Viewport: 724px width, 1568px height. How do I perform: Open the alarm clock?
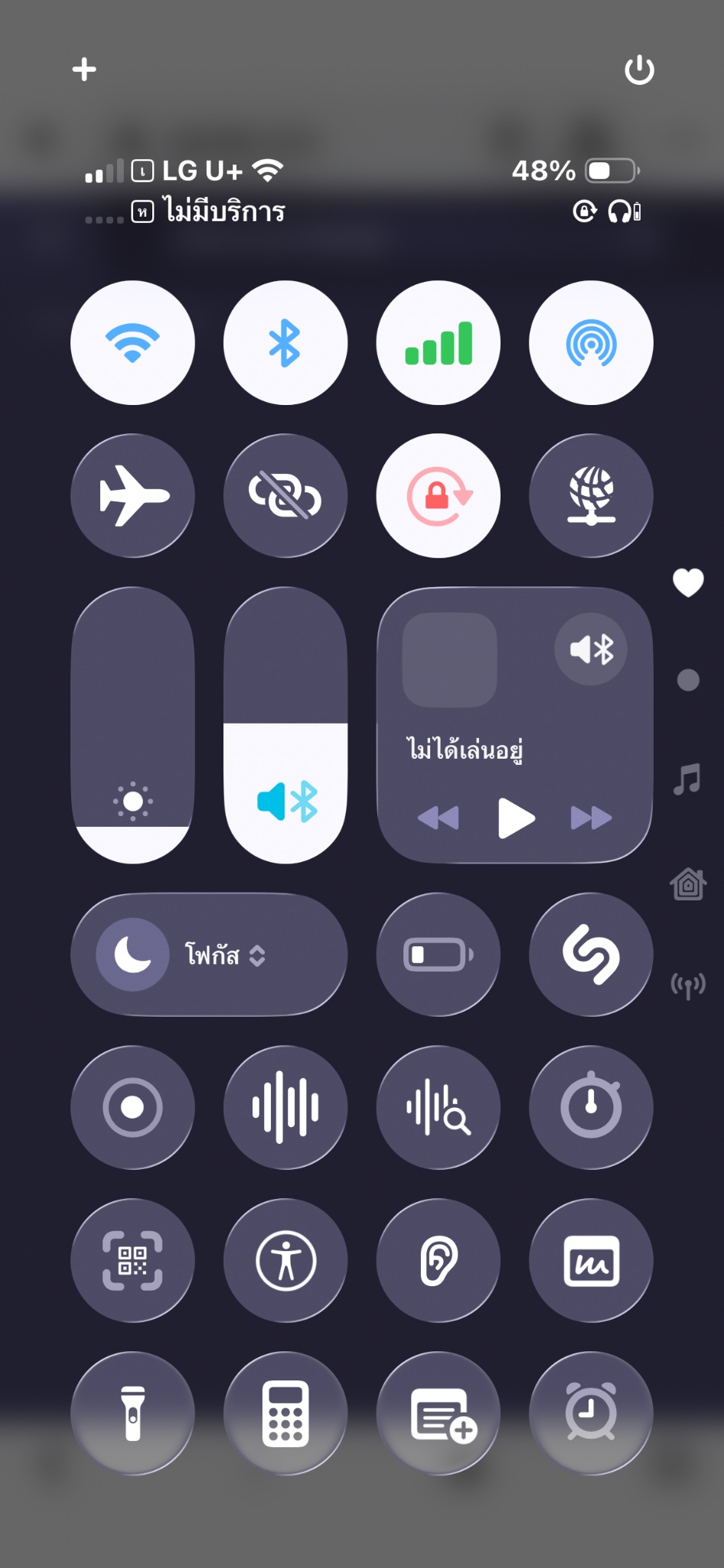coord(591,1413)
